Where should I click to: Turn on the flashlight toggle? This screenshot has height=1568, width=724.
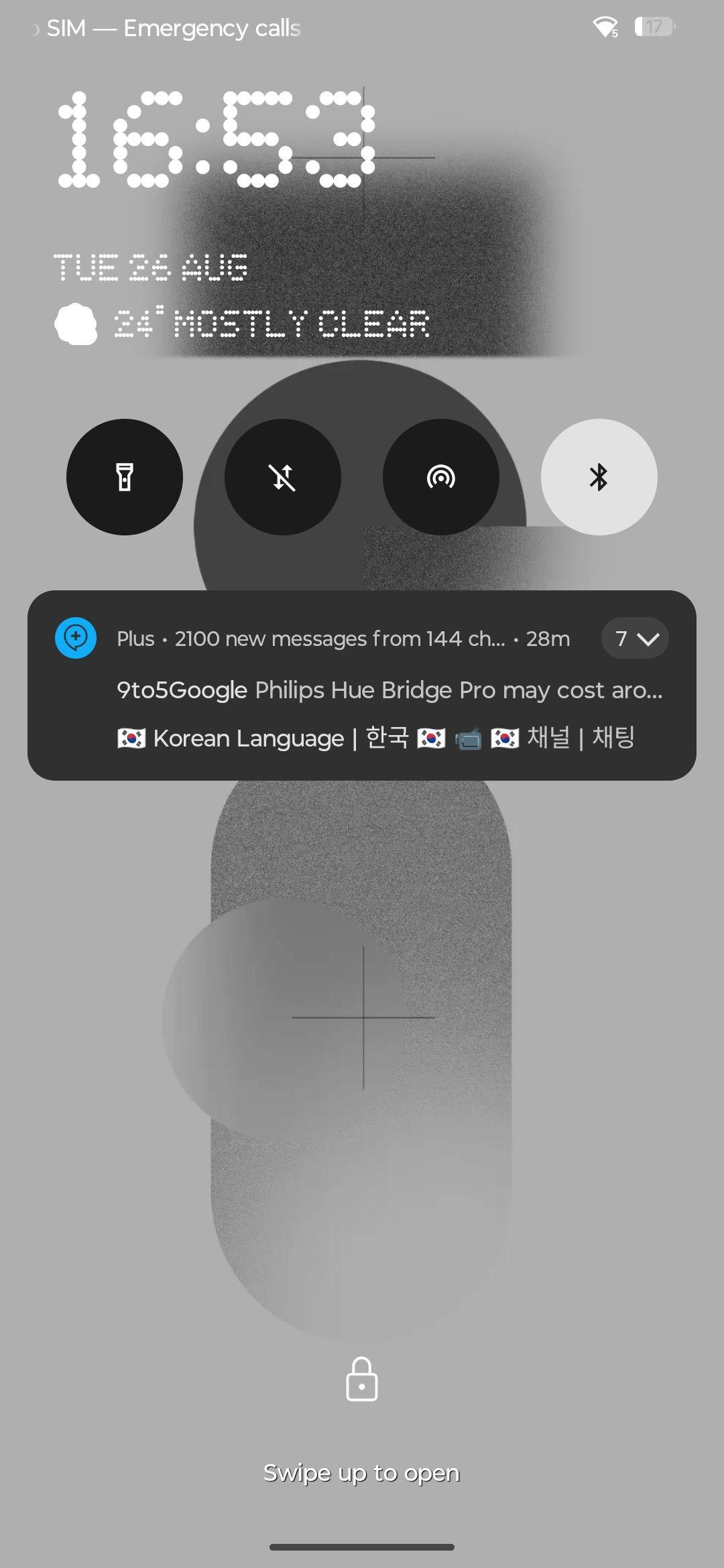[x=125, y=477]
